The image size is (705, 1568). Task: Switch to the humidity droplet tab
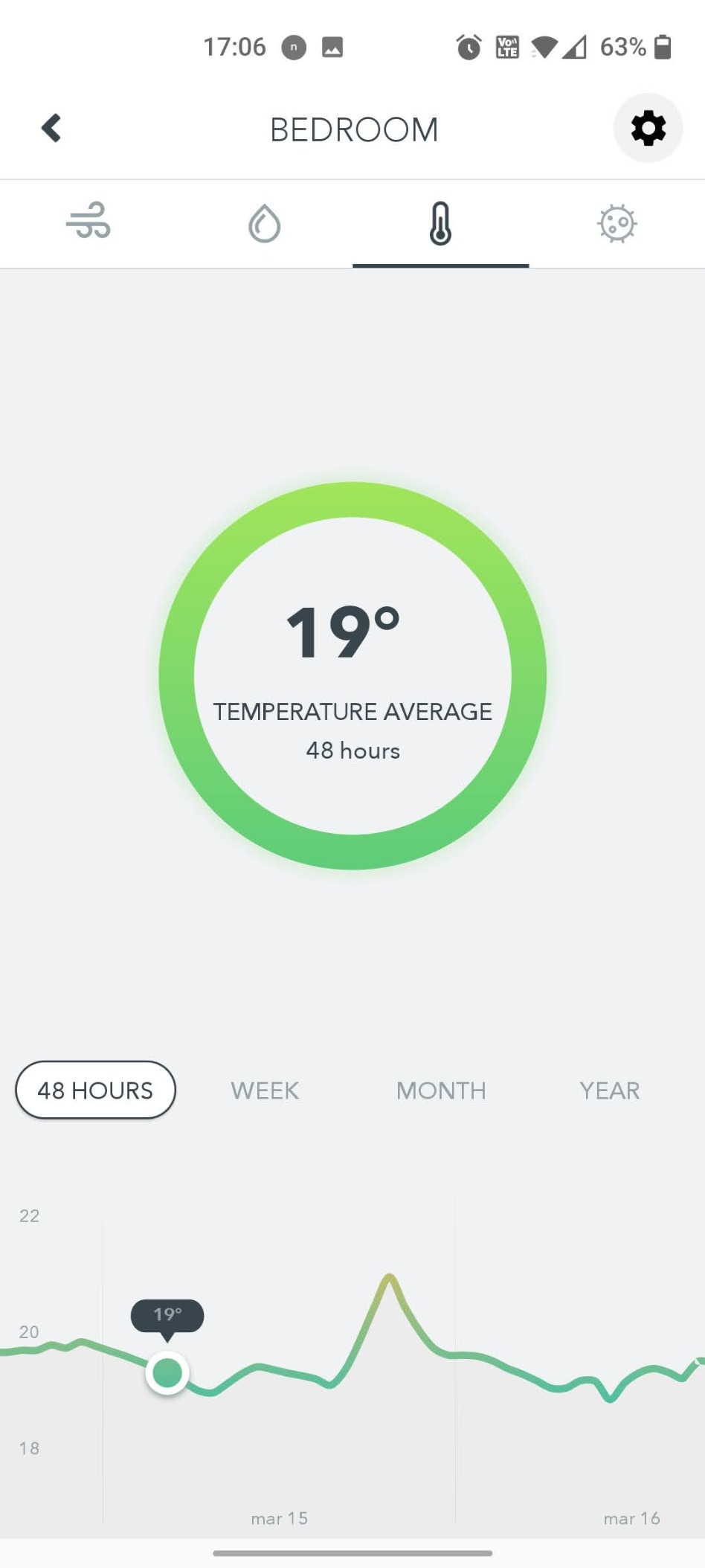[x=264, y=223]
